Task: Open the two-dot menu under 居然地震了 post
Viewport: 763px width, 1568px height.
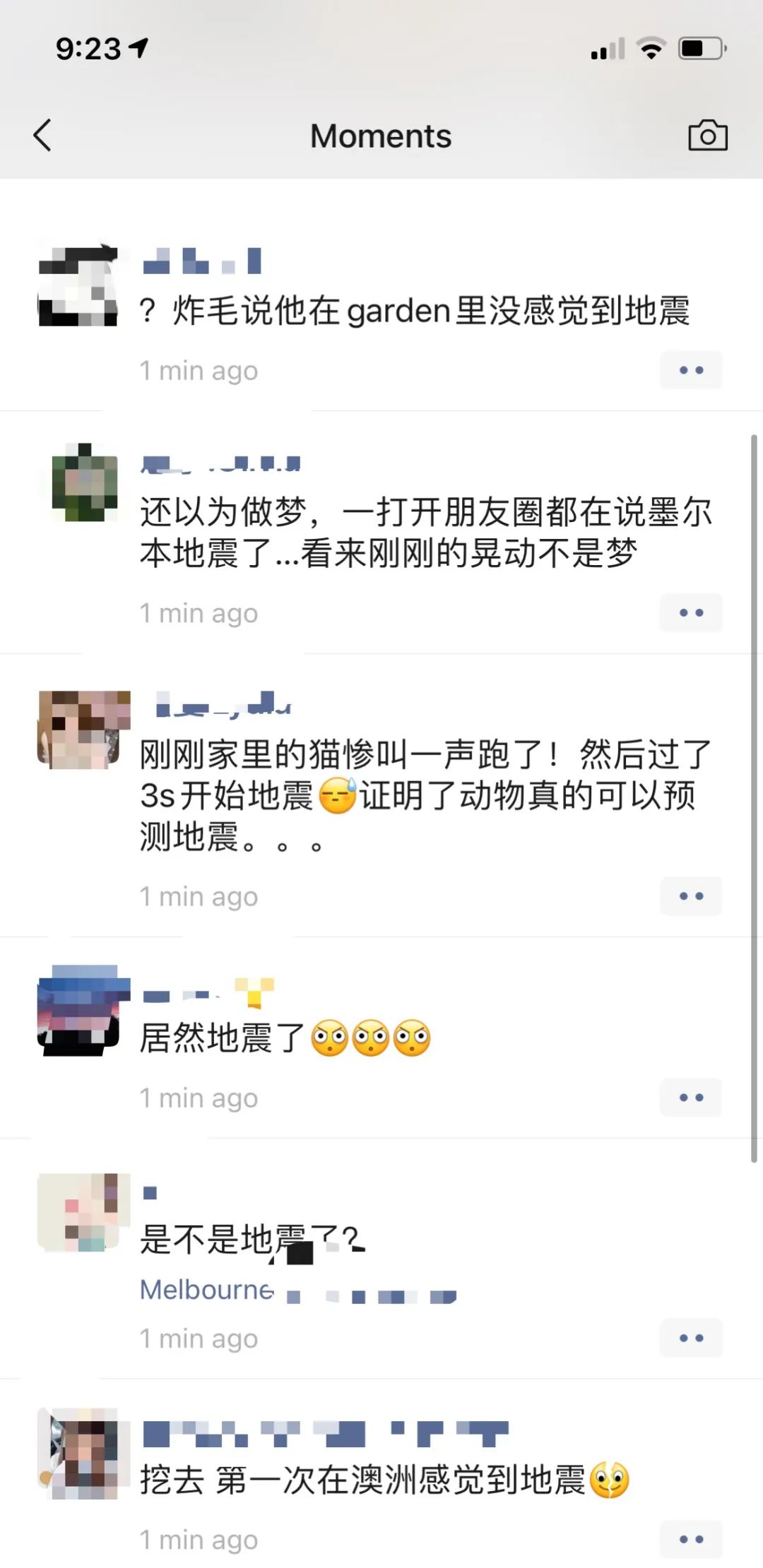Action: [x=691, y=1098]
